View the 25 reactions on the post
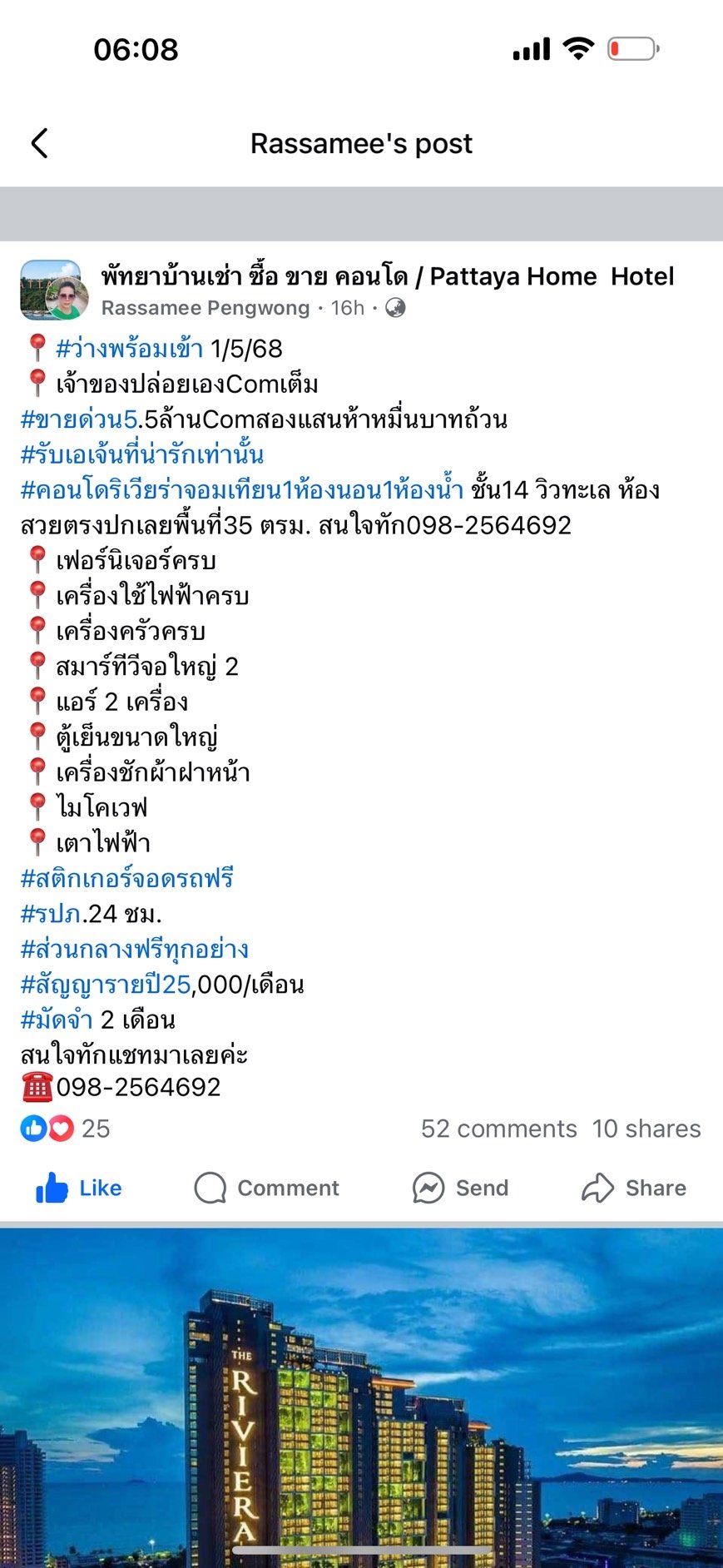The height and width of the screenshot is (1568, 723). pos(65,1129)
